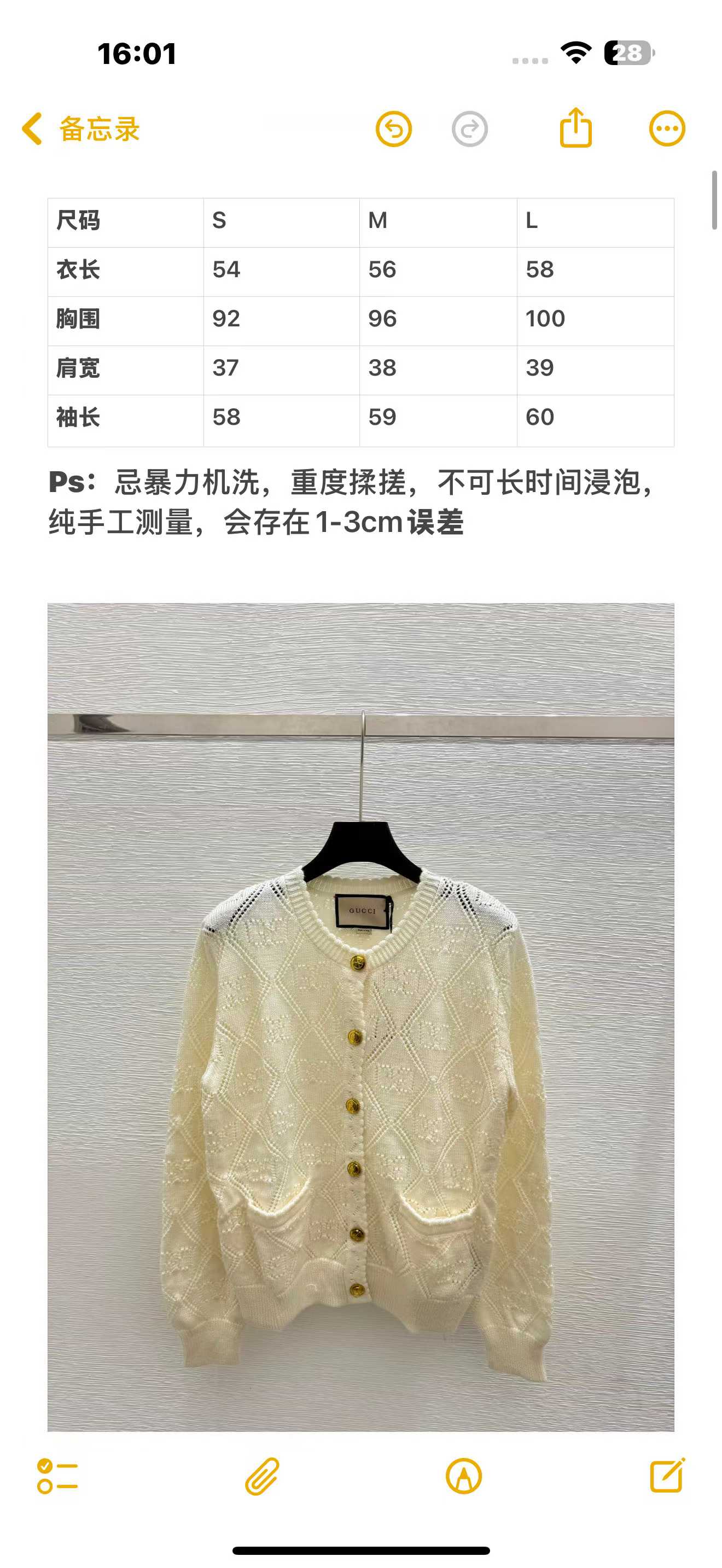The height and width of the screenshot is (1568, 722).
Task: Open the attachment paperclip options
Action: (263, 1476)
